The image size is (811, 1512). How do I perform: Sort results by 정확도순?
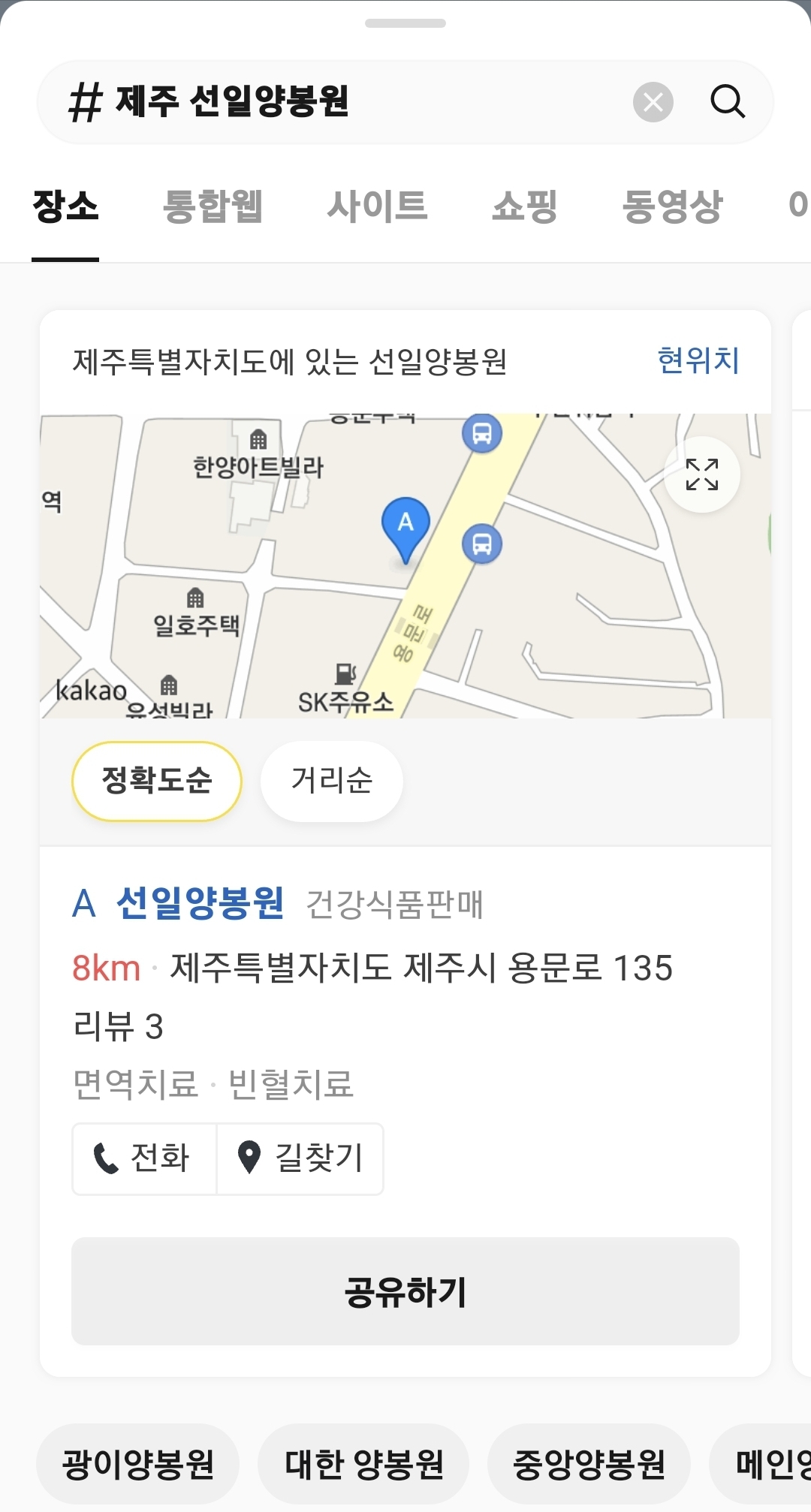click(157, 781)
